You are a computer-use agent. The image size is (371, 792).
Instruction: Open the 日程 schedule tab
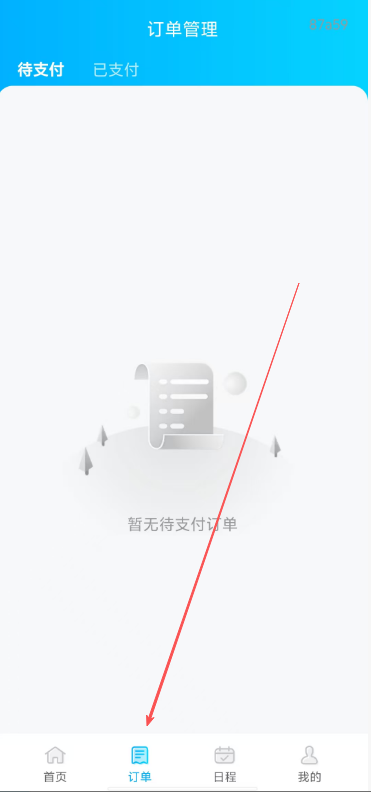pyautogui.click(x=225, y=764)
